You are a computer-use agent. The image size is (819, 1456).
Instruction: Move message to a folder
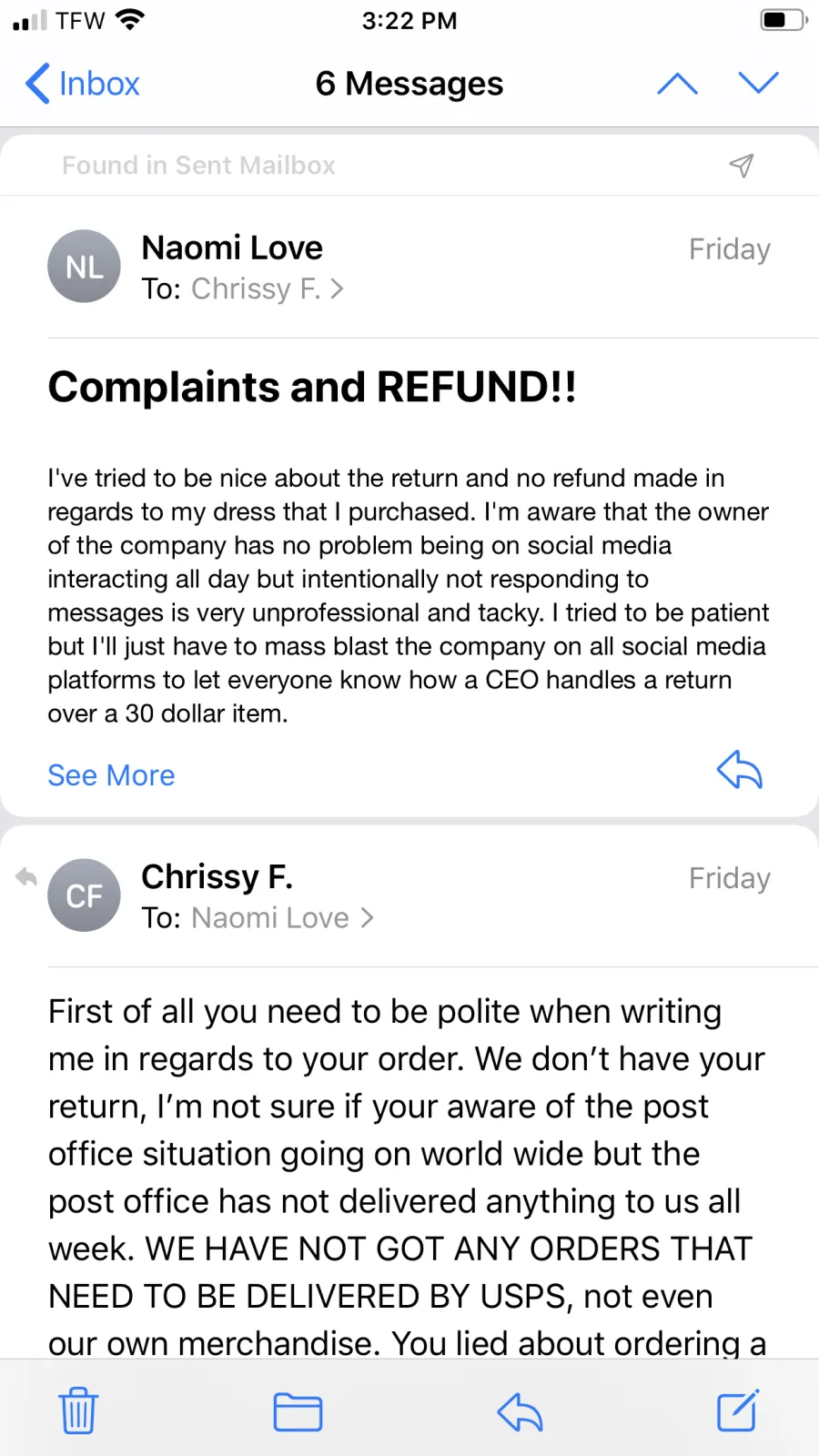pyautogui.click(x=298, y=1411)
